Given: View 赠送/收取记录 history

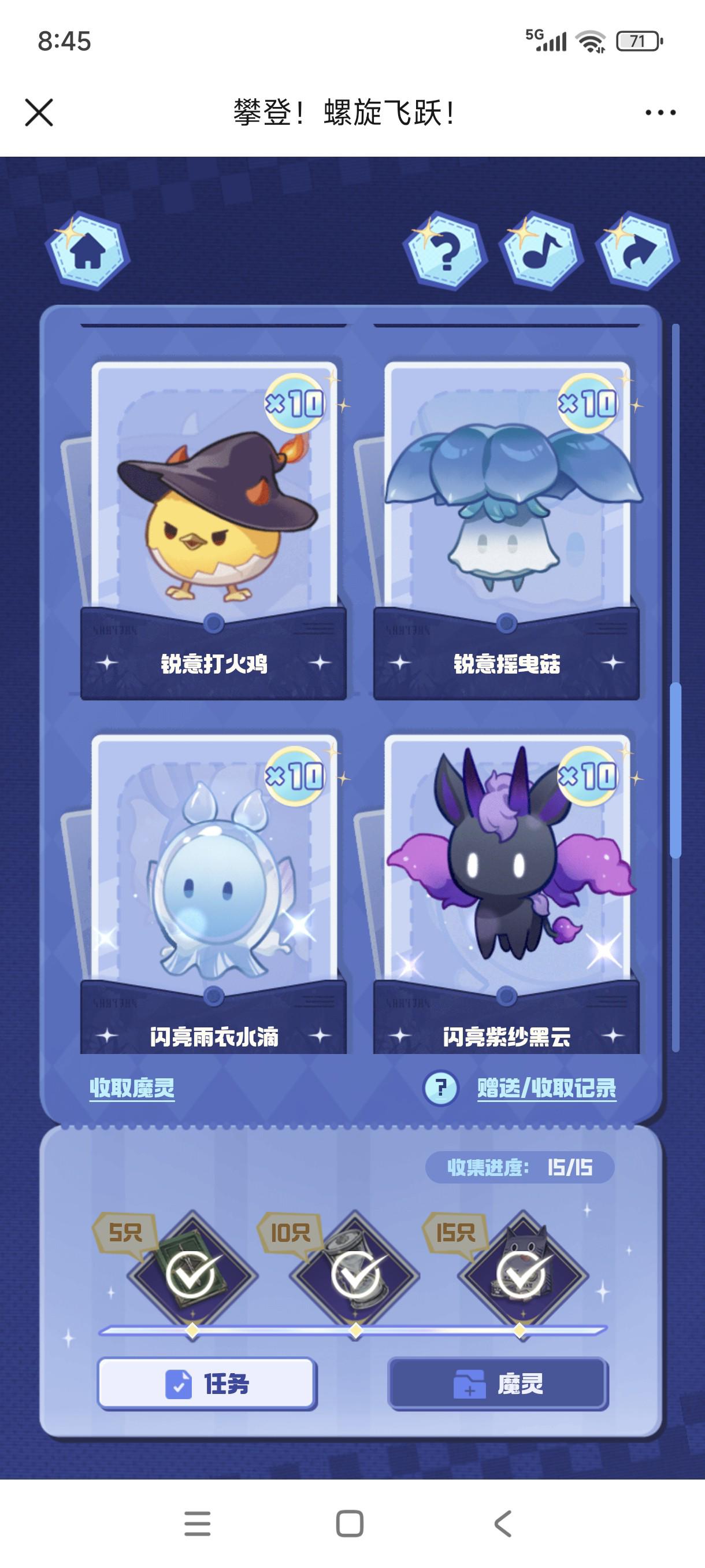Looking at the screenshot, I should coord(546,1088).
